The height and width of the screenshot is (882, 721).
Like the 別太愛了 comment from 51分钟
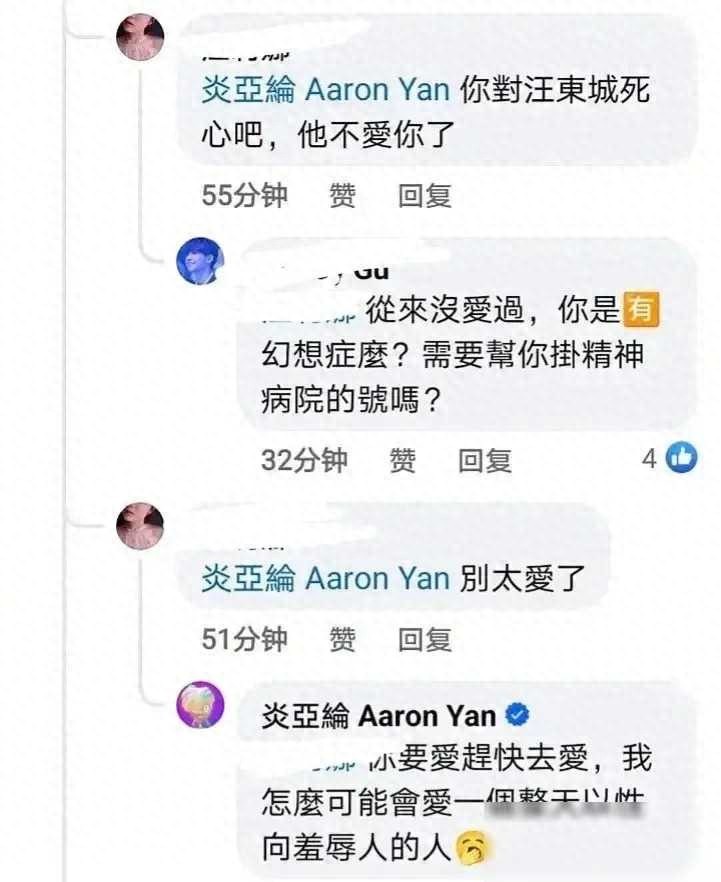[x=342, y=639]
